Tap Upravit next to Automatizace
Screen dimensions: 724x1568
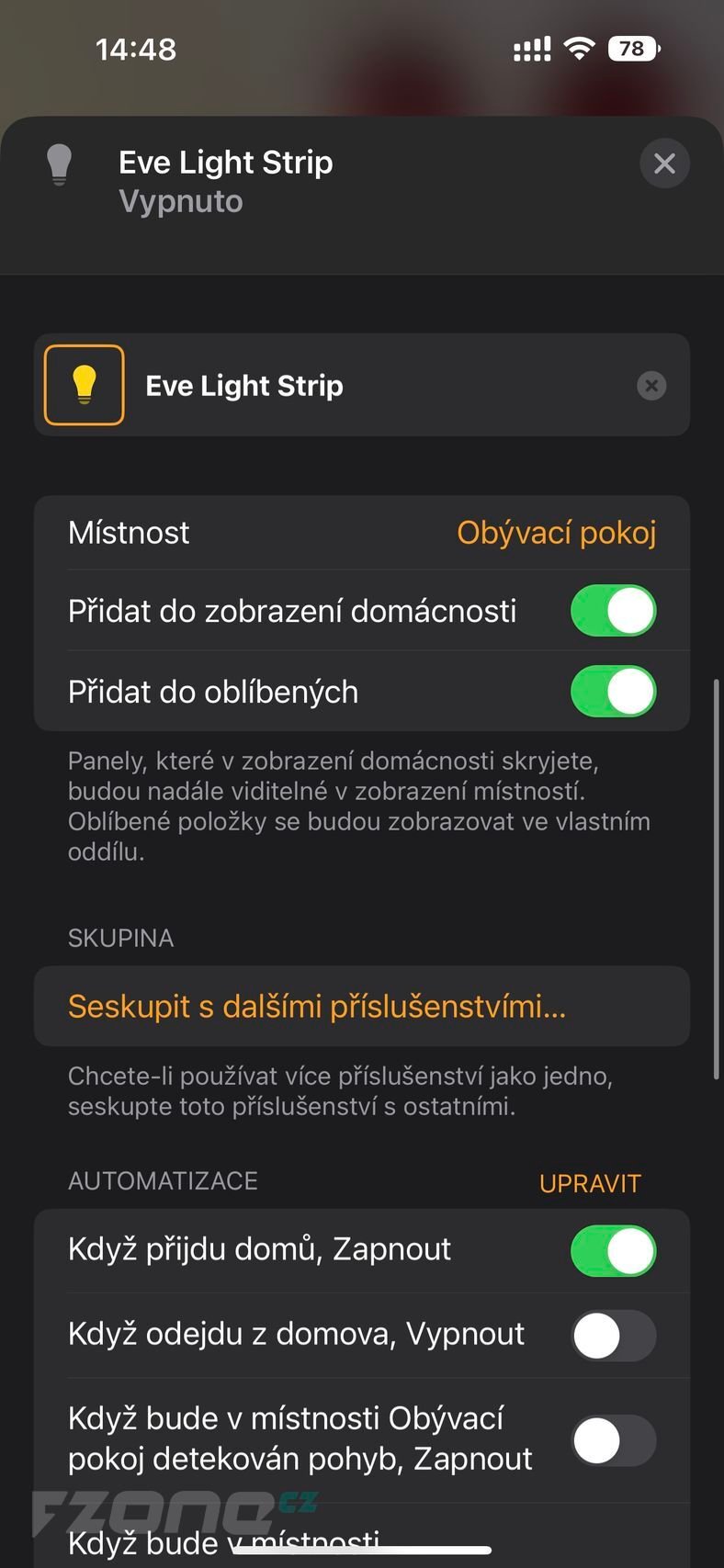coord(590,1183)
